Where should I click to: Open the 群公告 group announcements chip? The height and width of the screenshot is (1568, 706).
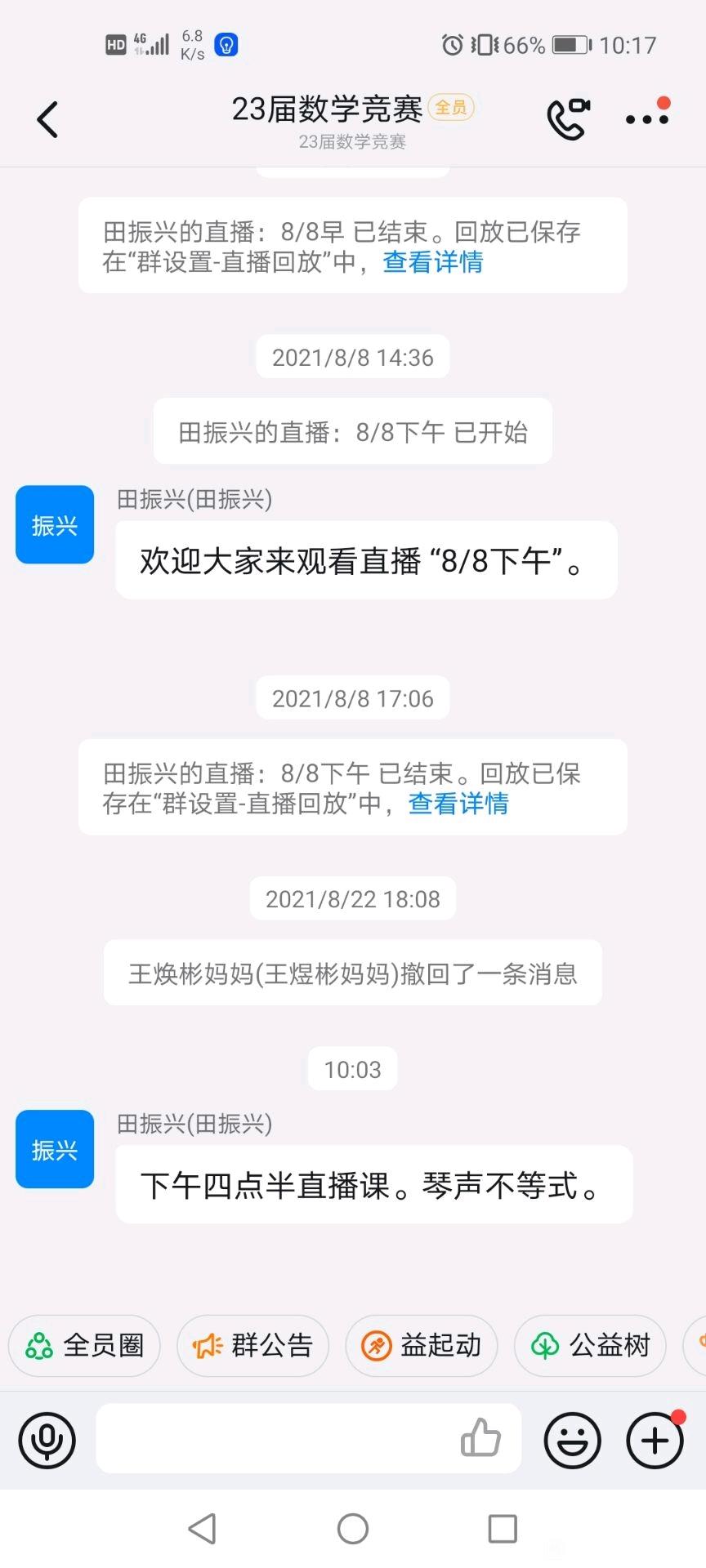tap(252, 1345)
